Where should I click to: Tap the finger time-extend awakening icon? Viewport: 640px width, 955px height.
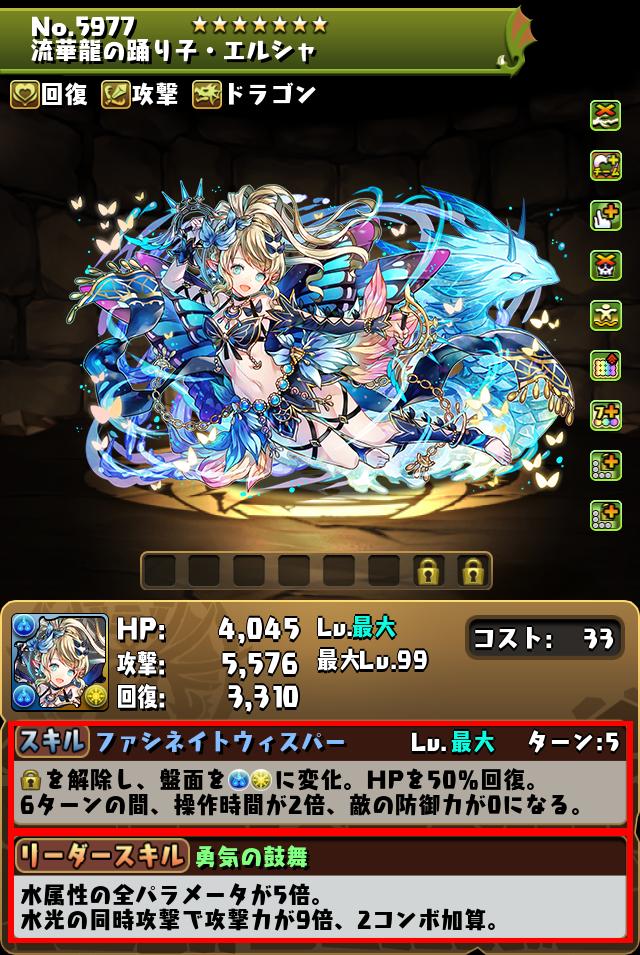[x=605, y=215]
